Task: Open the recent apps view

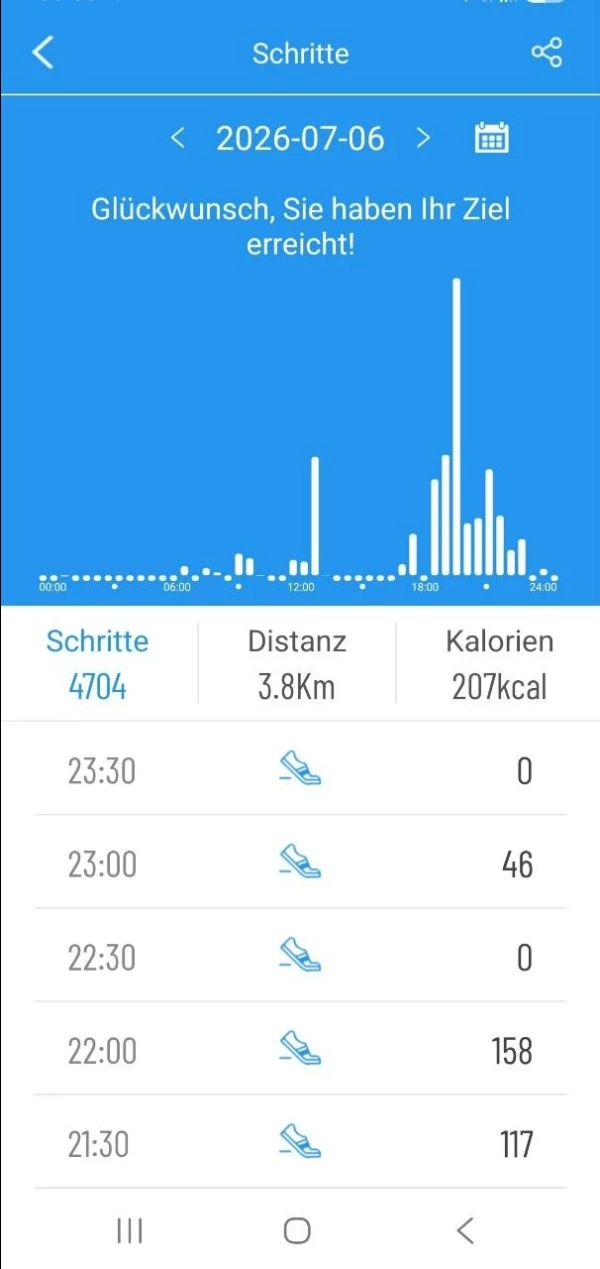Action: [130, 1231]
